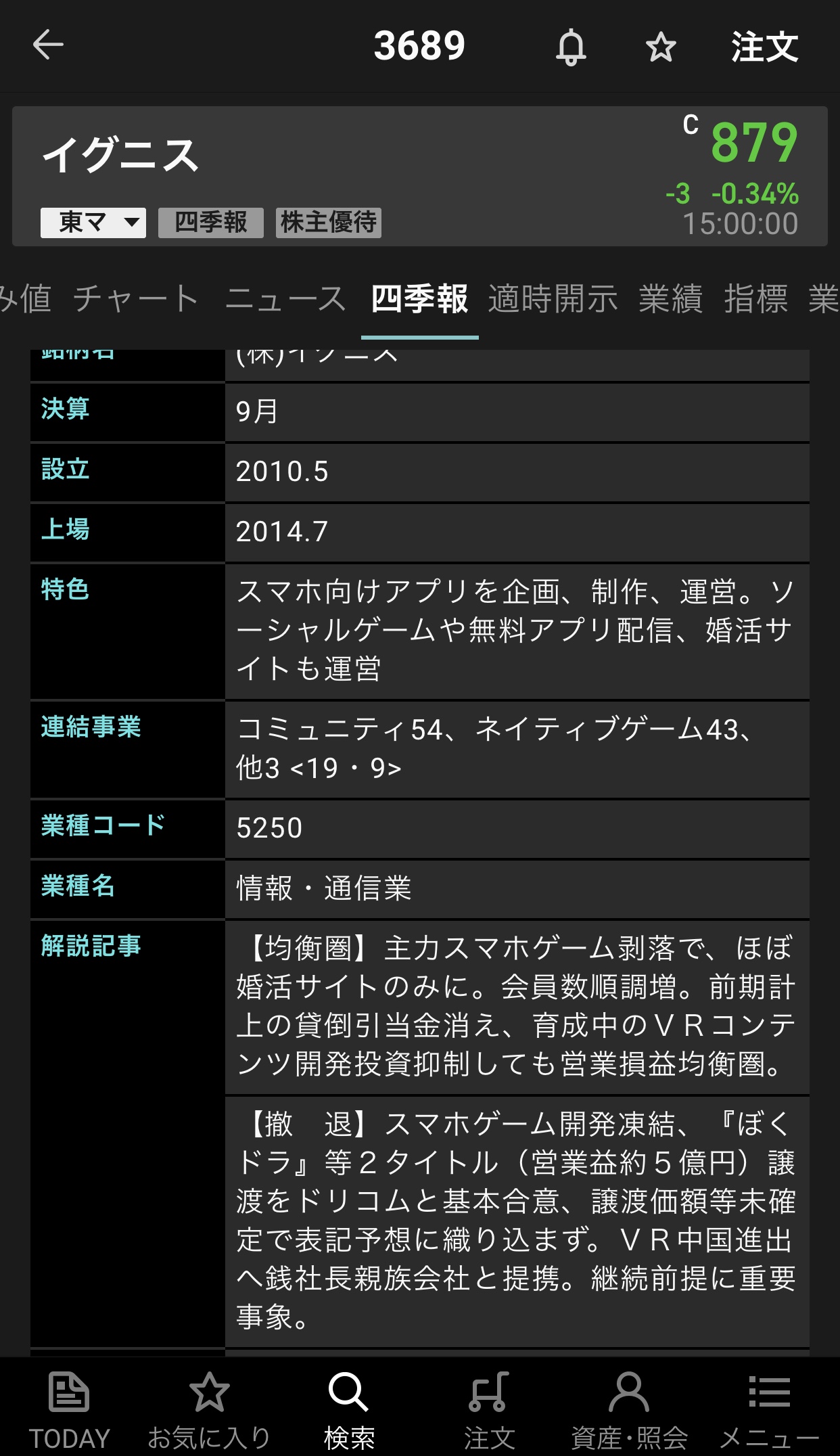
Task: Open the 株主優待 chip
Action: click(x=329, y=223)
